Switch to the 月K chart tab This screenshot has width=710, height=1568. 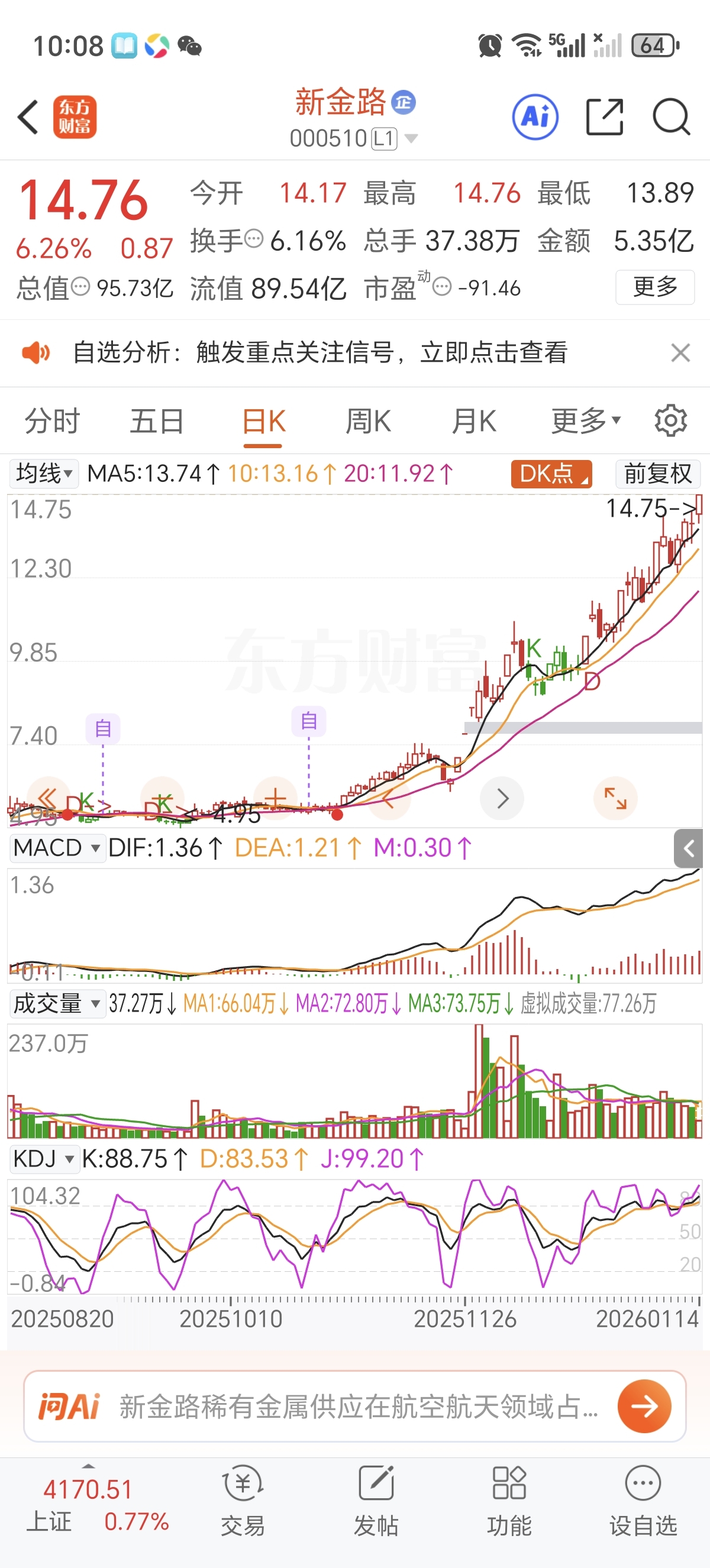[474, 421]
